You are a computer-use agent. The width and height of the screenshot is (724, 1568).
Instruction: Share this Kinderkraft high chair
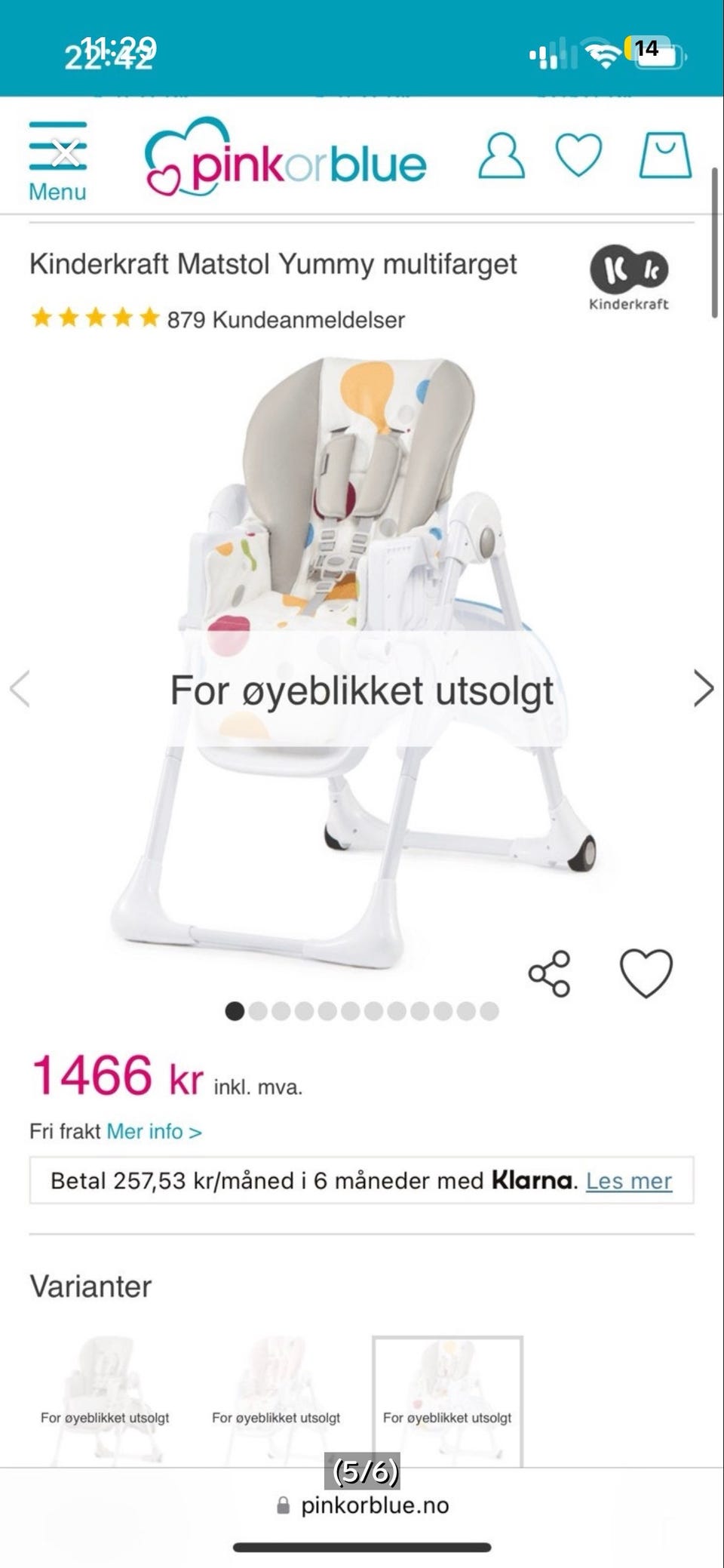550,973
